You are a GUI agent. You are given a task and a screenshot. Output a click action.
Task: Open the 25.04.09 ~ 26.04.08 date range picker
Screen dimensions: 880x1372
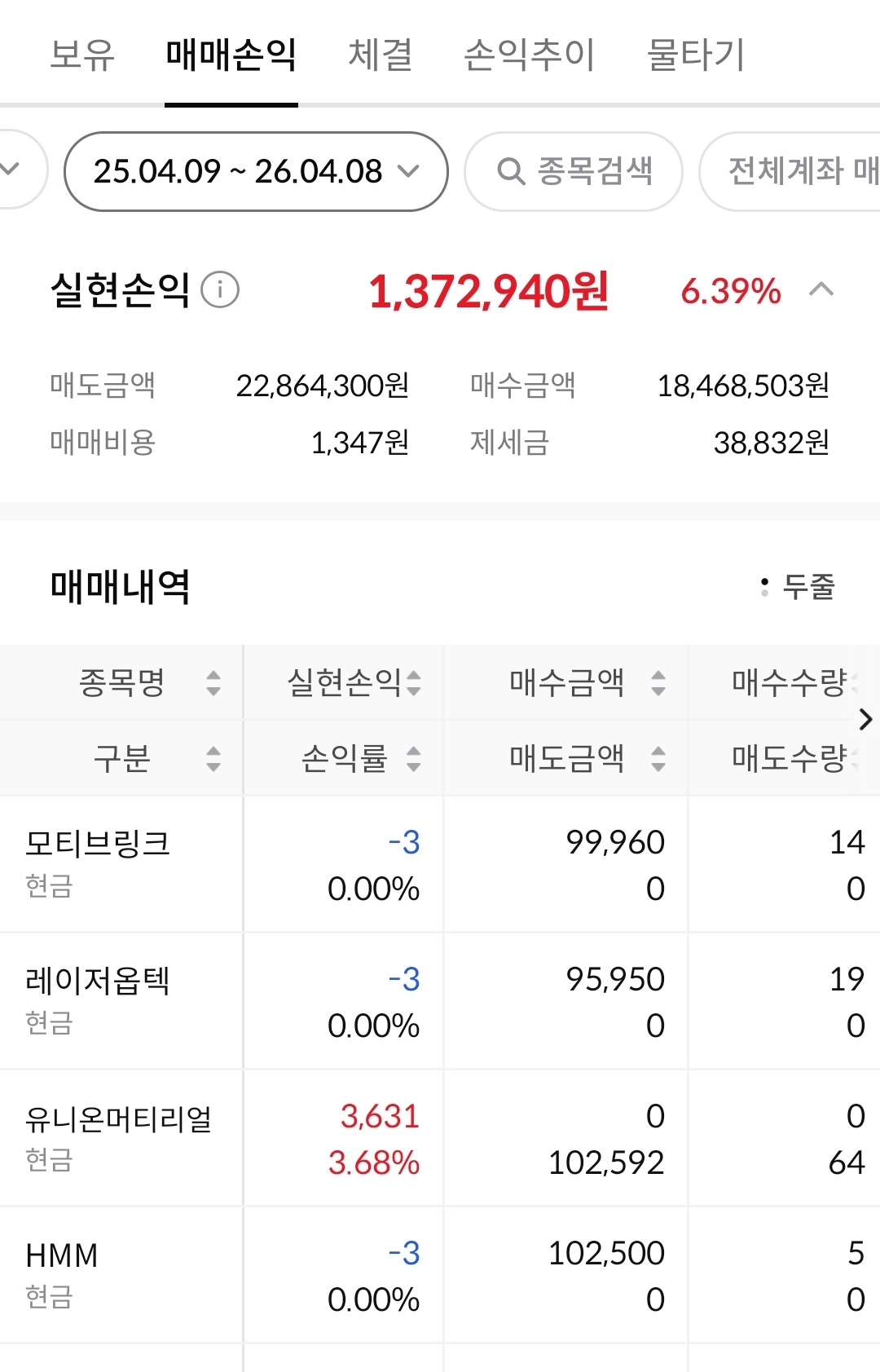256,171
